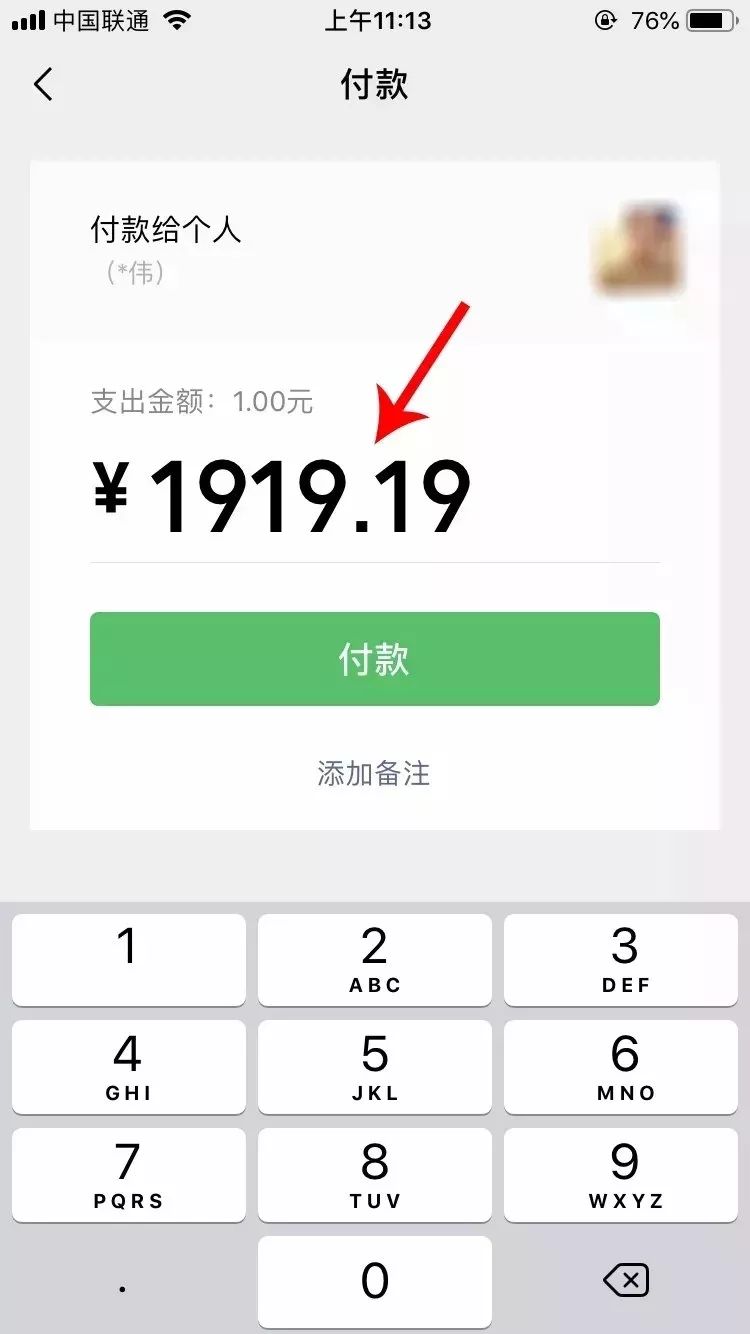Enter 0 on the number keypad
The width and height of the screenshot is (750, 1334).
374,1282
